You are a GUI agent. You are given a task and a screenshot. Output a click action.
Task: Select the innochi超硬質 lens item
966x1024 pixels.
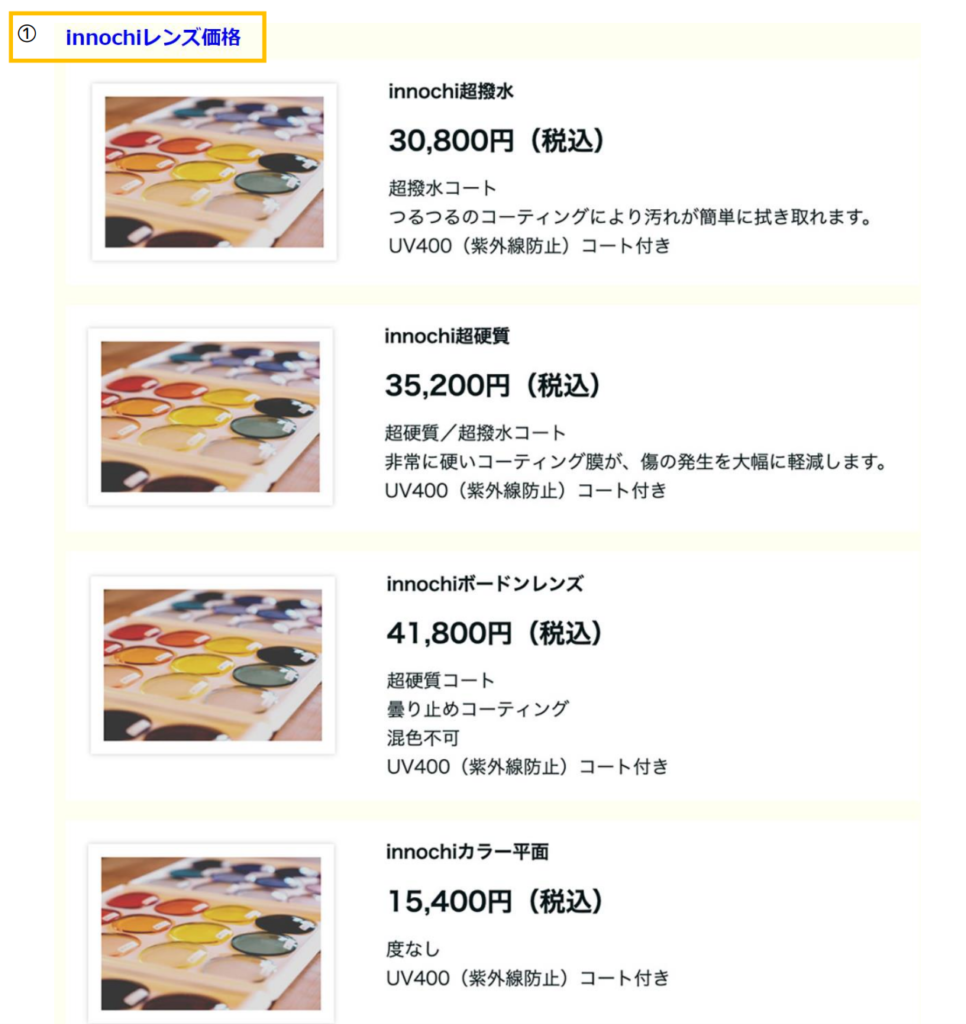447,337
